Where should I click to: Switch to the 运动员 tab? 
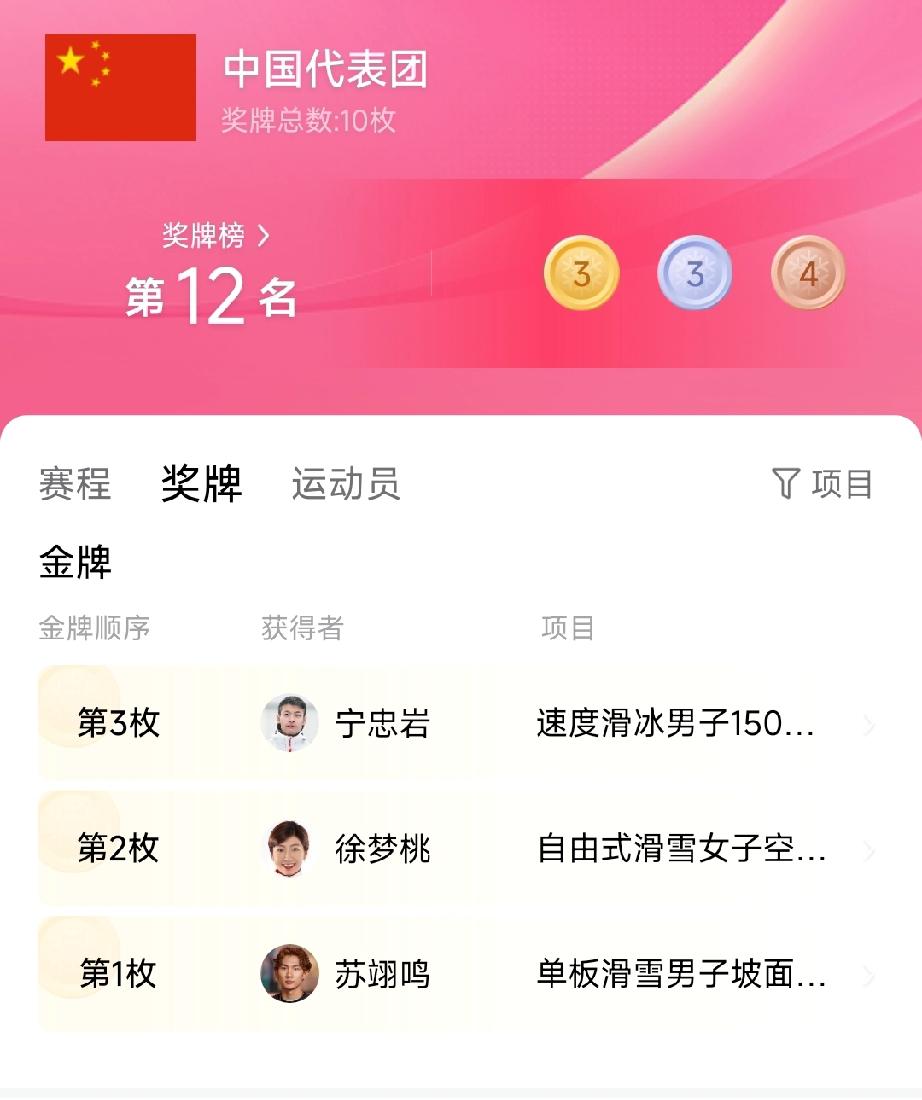348,486
